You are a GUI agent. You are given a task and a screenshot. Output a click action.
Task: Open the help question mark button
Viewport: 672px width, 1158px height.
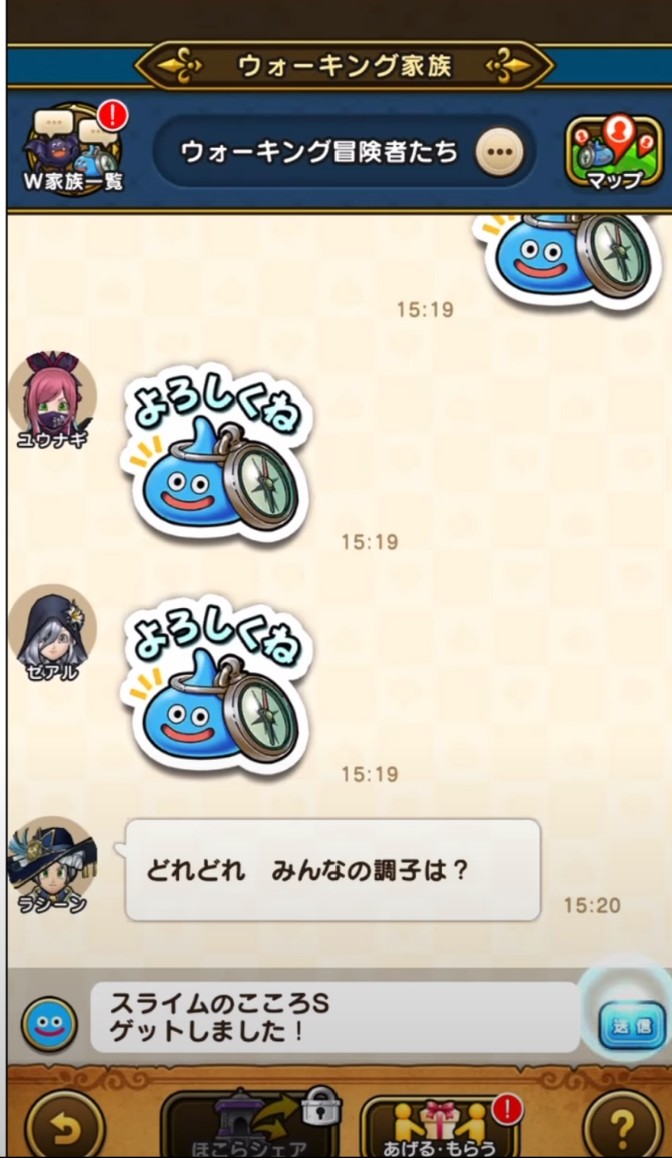[x=622, y=1126]
